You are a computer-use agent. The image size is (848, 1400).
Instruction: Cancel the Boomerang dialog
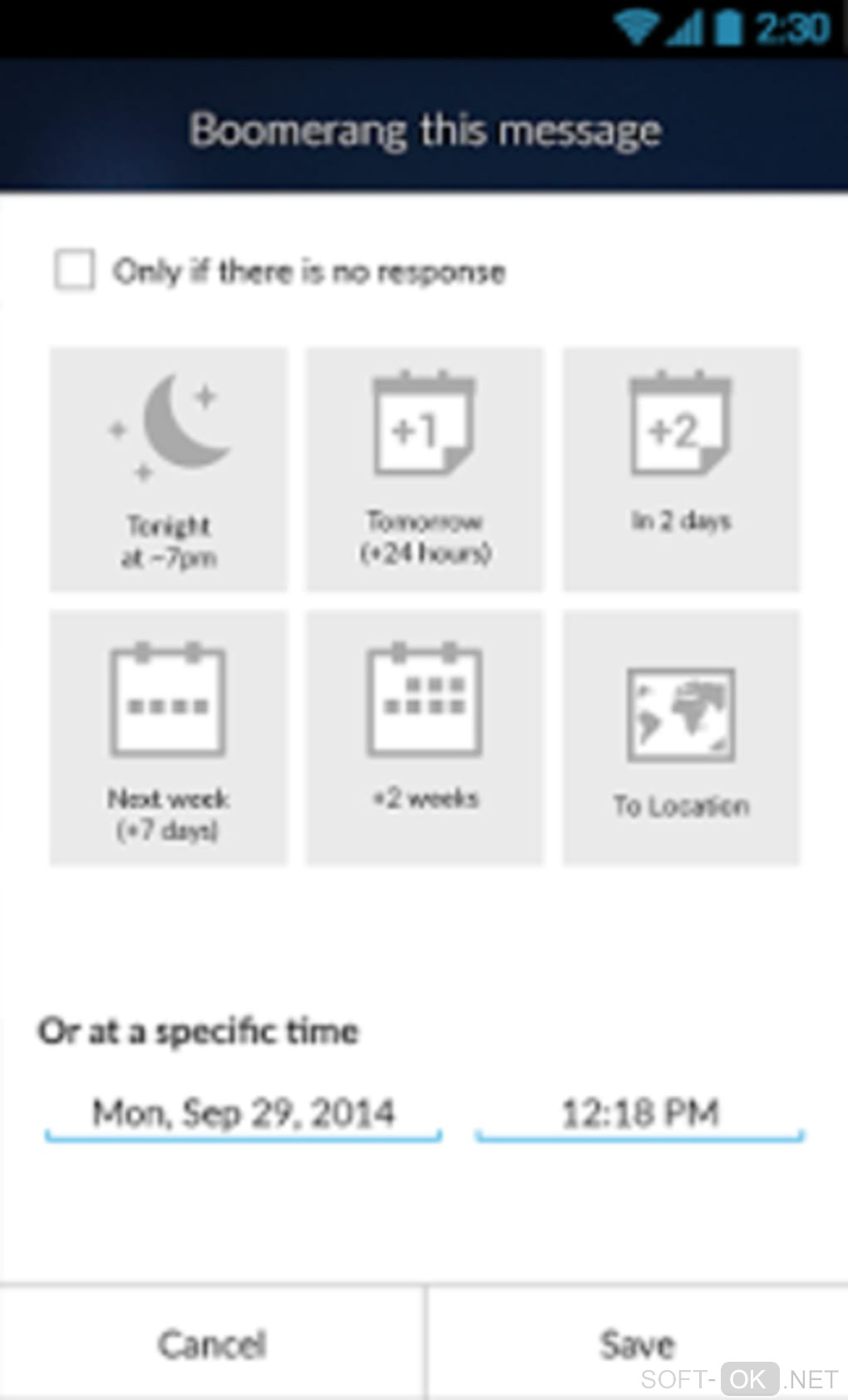click(x=212, y=1344)
